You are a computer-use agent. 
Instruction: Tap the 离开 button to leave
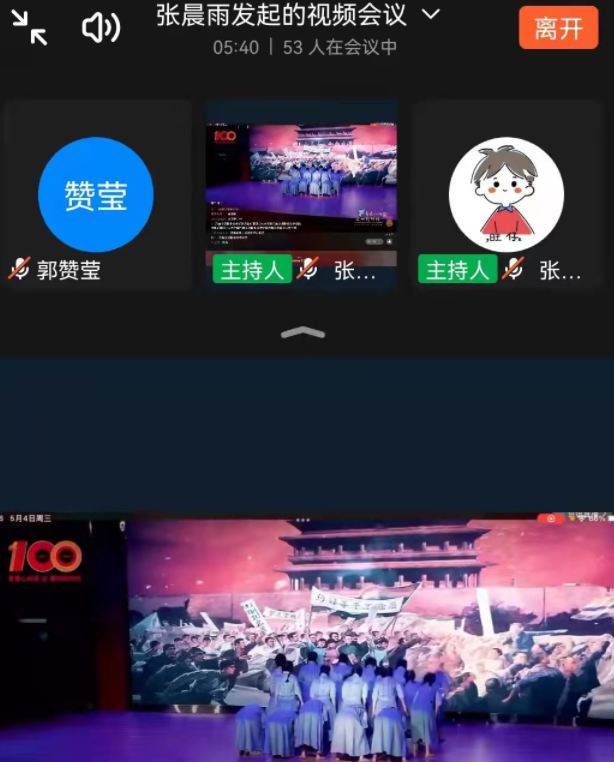[558, 28]
